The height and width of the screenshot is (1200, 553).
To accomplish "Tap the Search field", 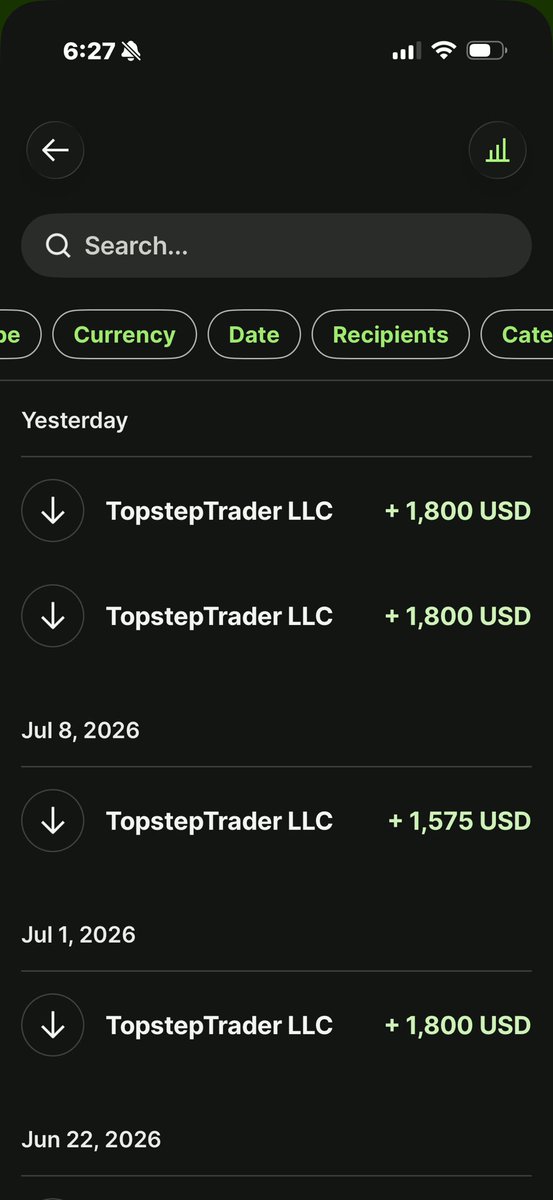I will tap(276, 245).
